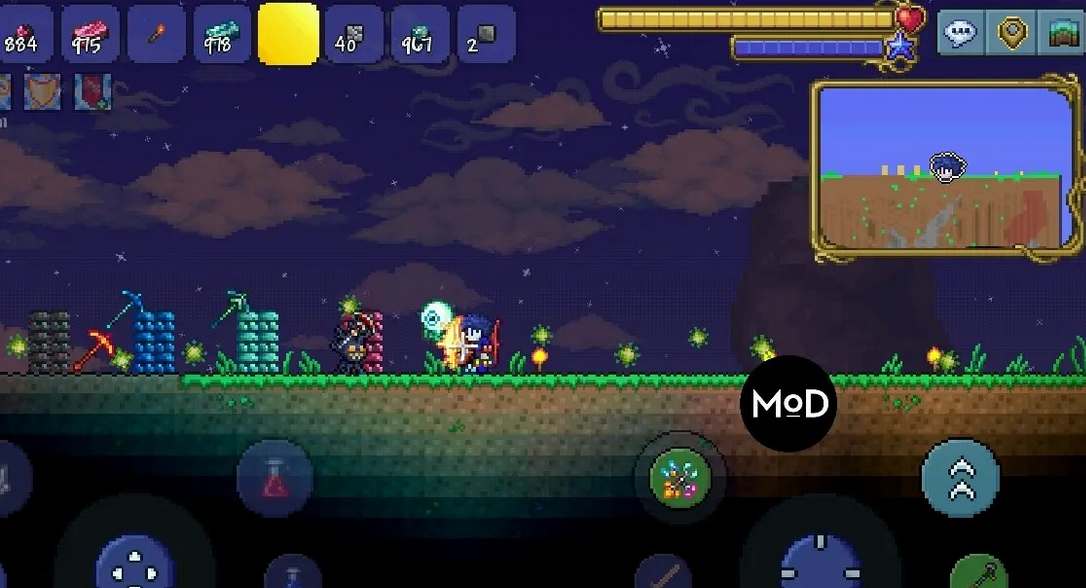Use the red healing potion quick button
The width and height of the screenshot is (1086, 588).
click(274, 480)
